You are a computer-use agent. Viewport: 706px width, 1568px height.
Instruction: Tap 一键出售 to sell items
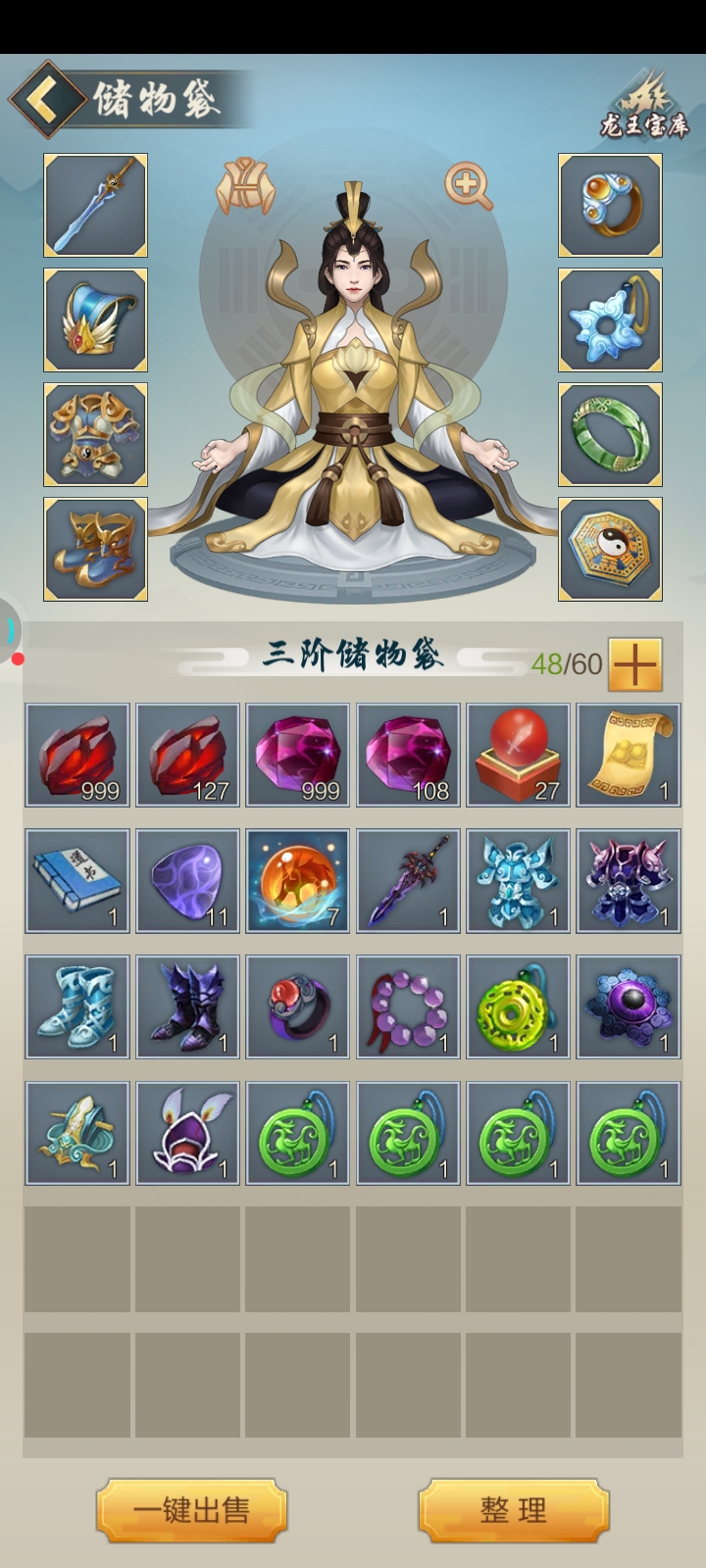coord(191,1510)
